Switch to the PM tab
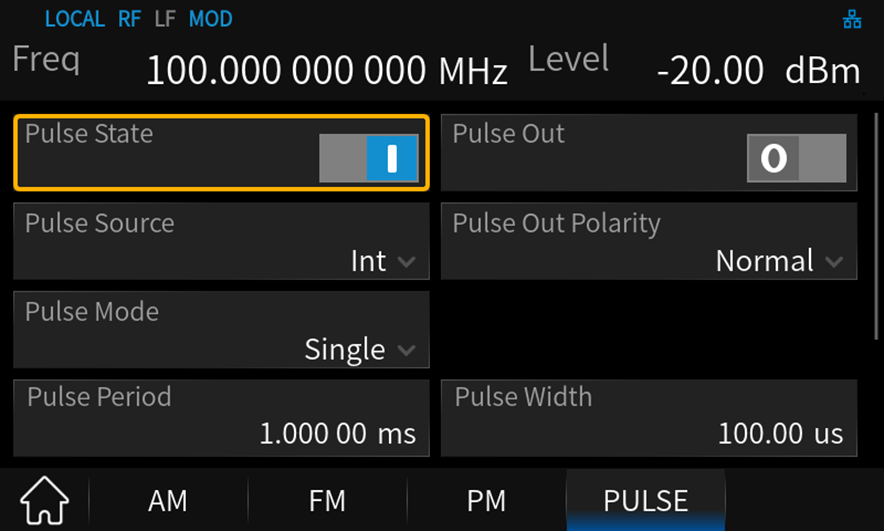The width and height of the screenshot is (884, 531). click(486, 500)
